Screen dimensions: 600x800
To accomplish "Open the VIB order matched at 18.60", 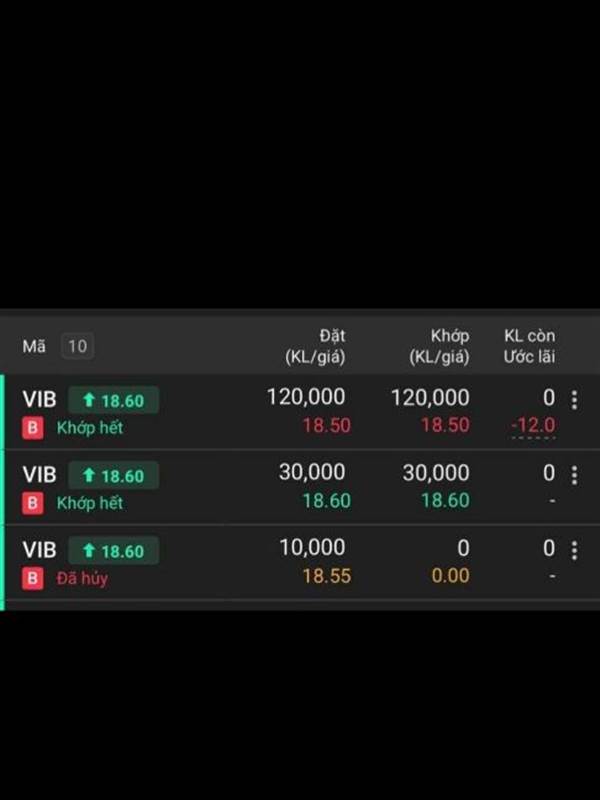I will pyautogui.click(x=300, y=487).
